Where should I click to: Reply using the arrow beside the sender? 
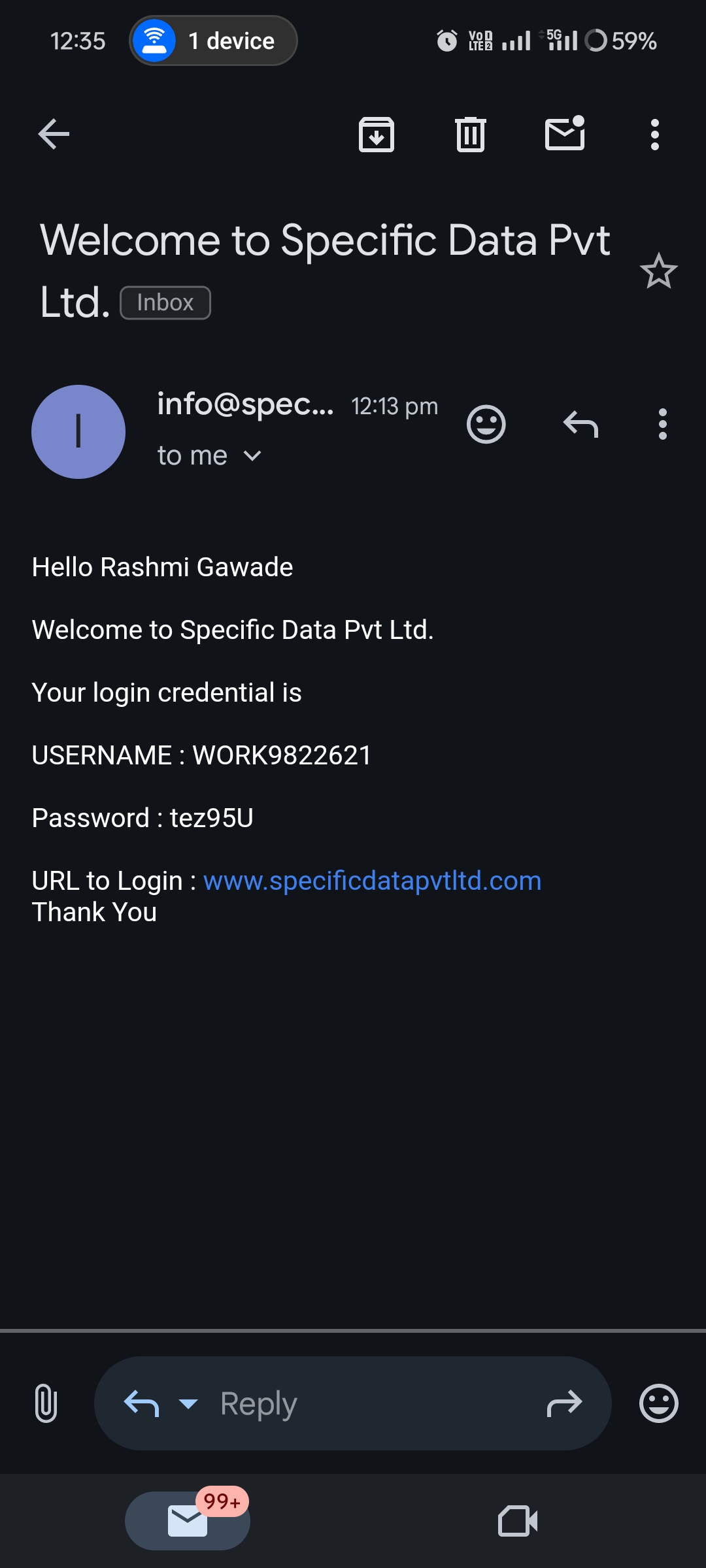[x=580, y=425]
